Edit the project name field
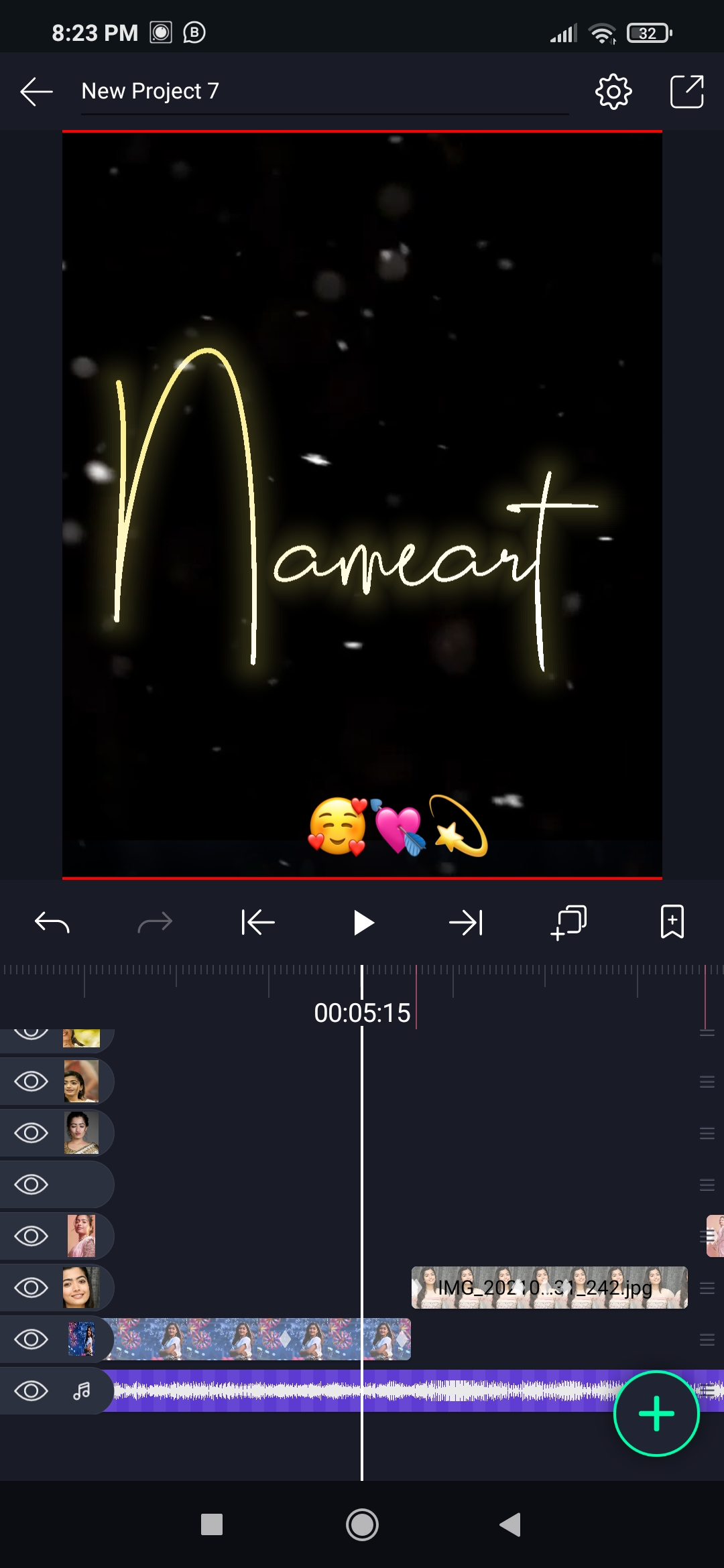This screenshot has height=1568, width=724. point(325,91)
